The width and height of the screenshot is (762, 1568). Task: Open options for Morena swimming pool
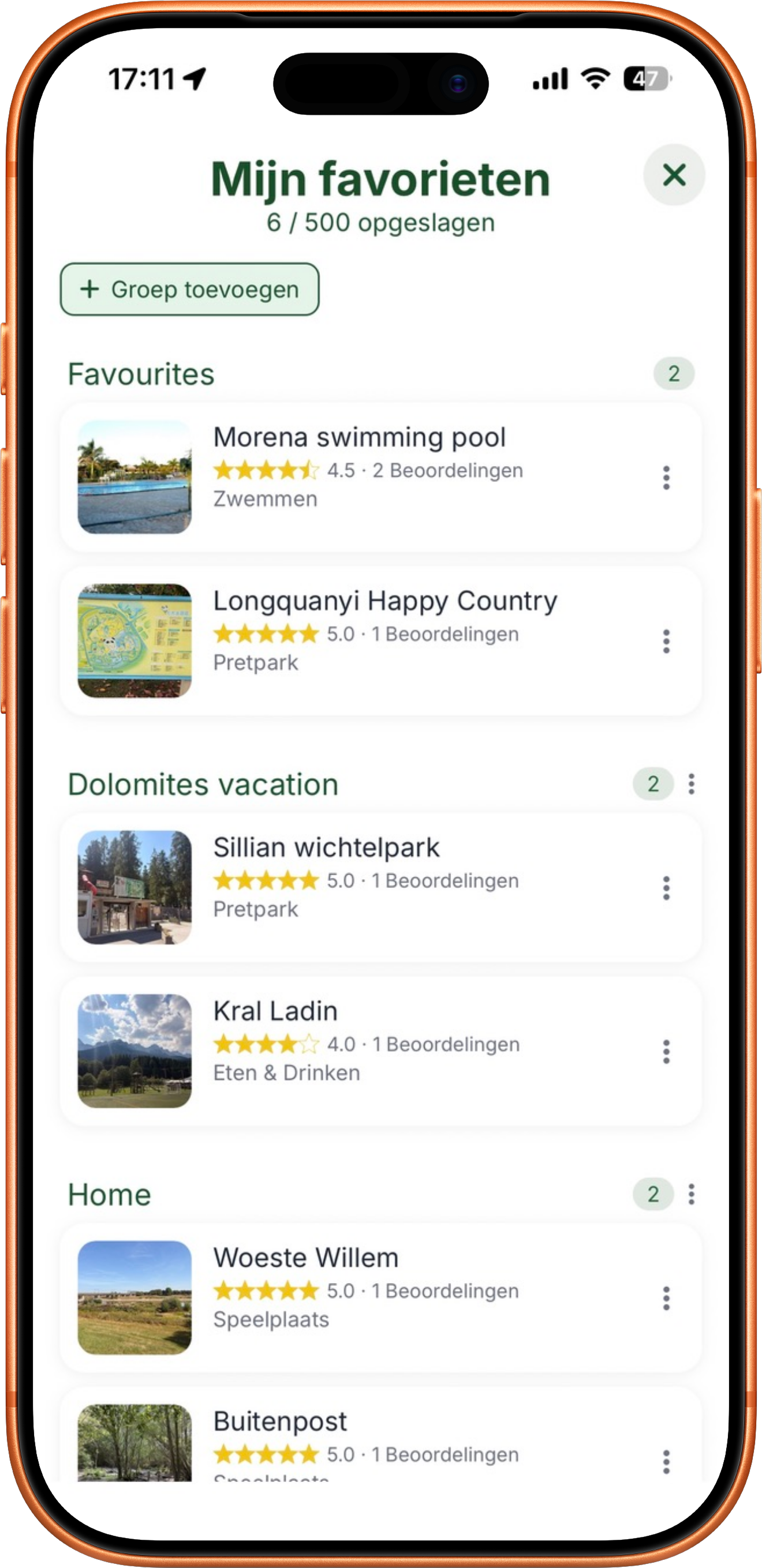[666, 478]
